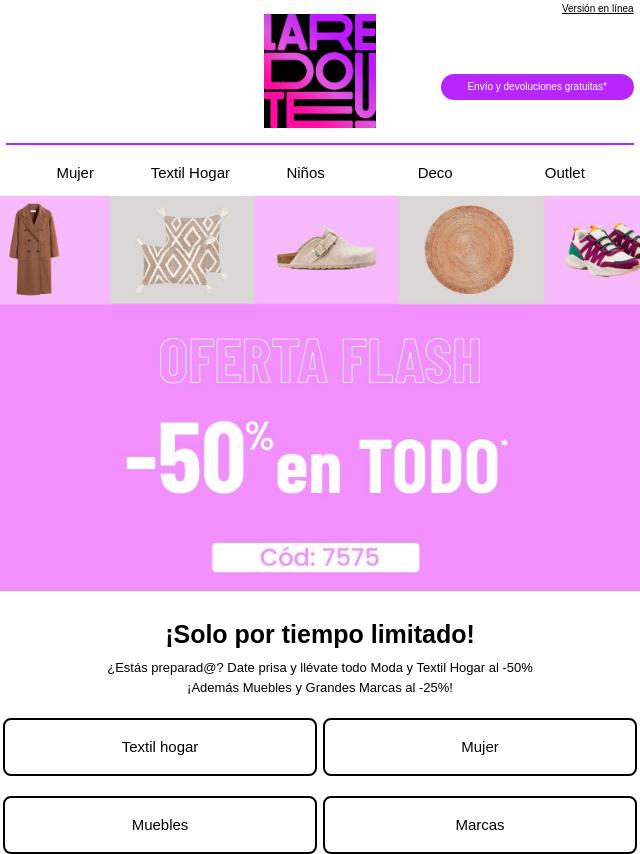Tap the Marcas button
This screenshot has width=640, height=854.
(x=480, y=825)
